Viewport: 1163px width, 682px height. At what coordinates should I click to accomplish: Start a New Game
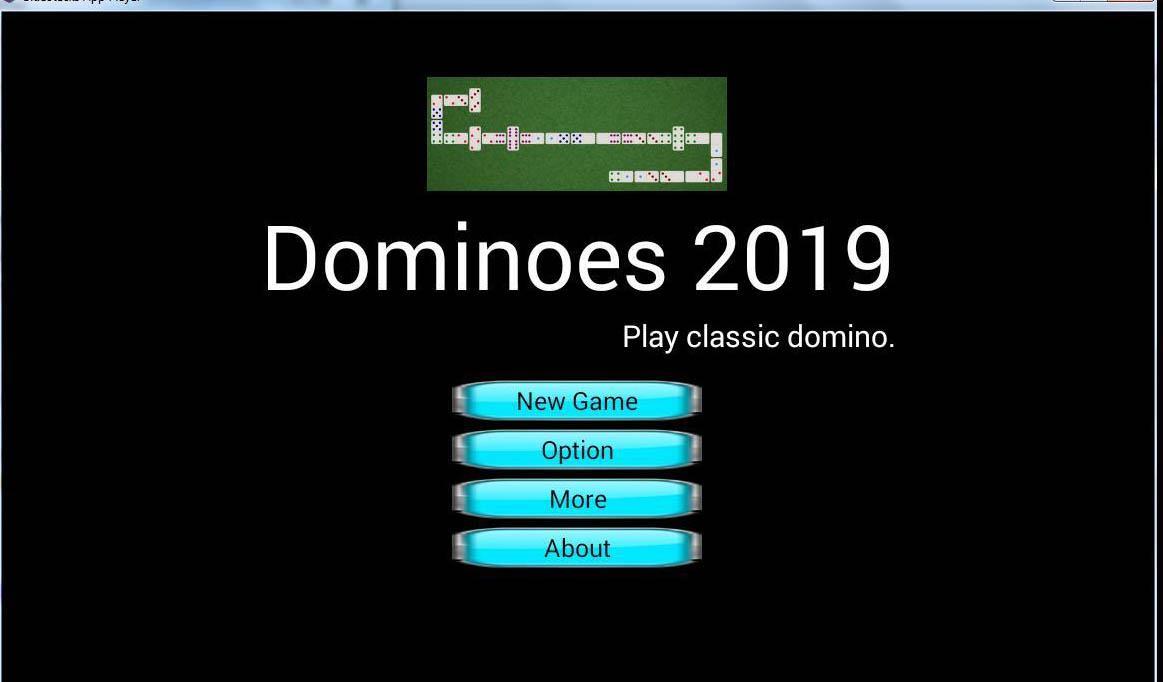577,401
